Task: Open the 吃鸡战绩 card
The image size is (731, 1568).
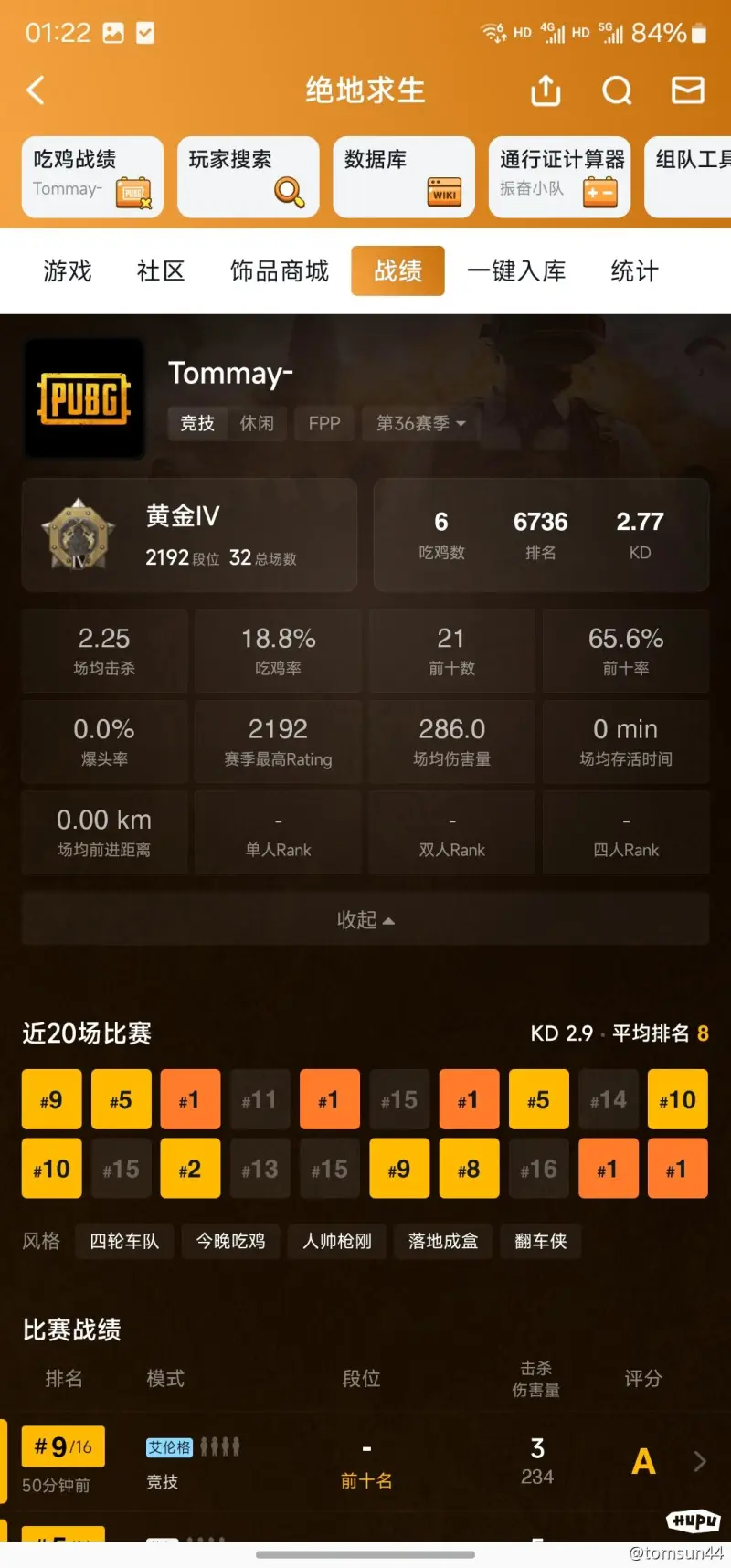Action: click(92, 176)
